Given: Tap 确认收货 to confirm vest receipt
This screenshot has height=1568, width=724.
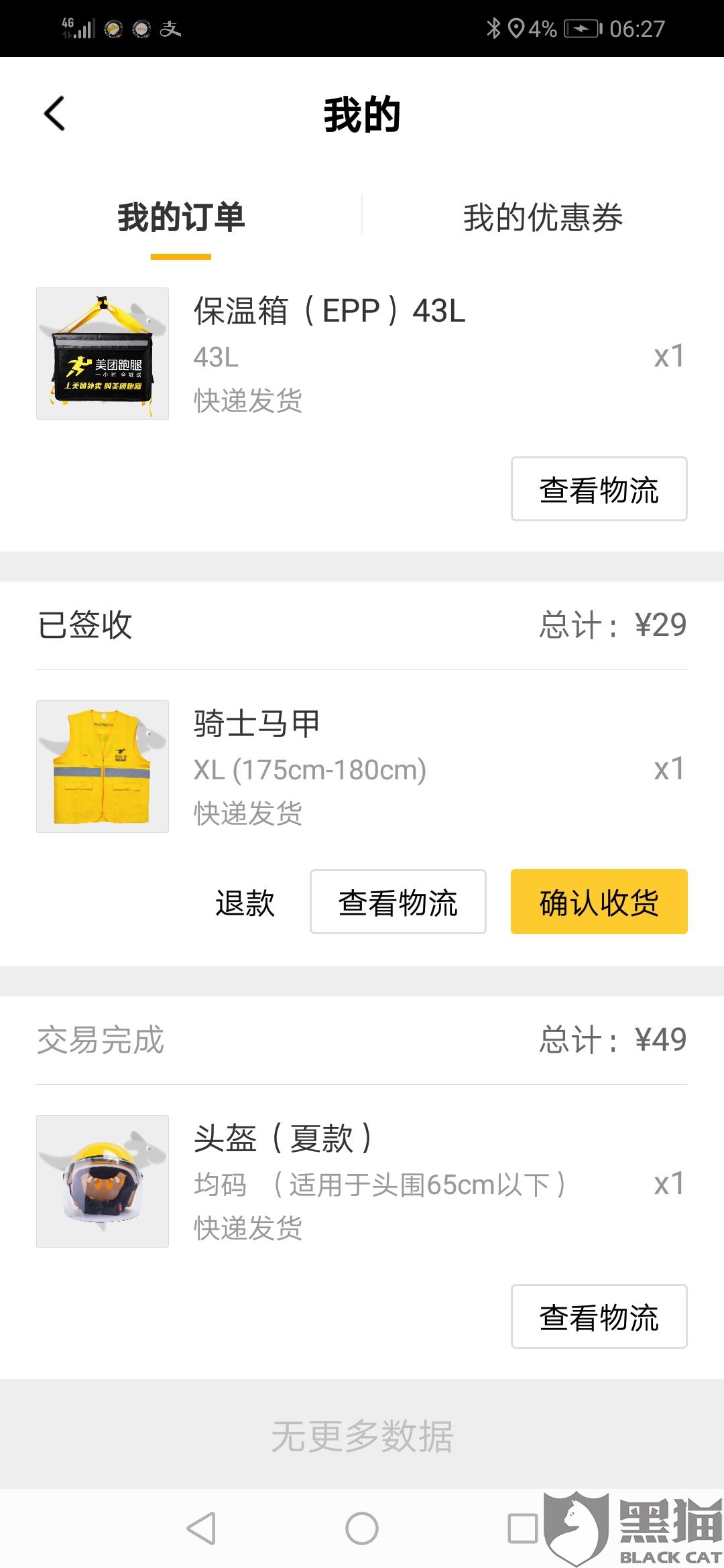Looking at the screenshot, I should tap(599, 902).
